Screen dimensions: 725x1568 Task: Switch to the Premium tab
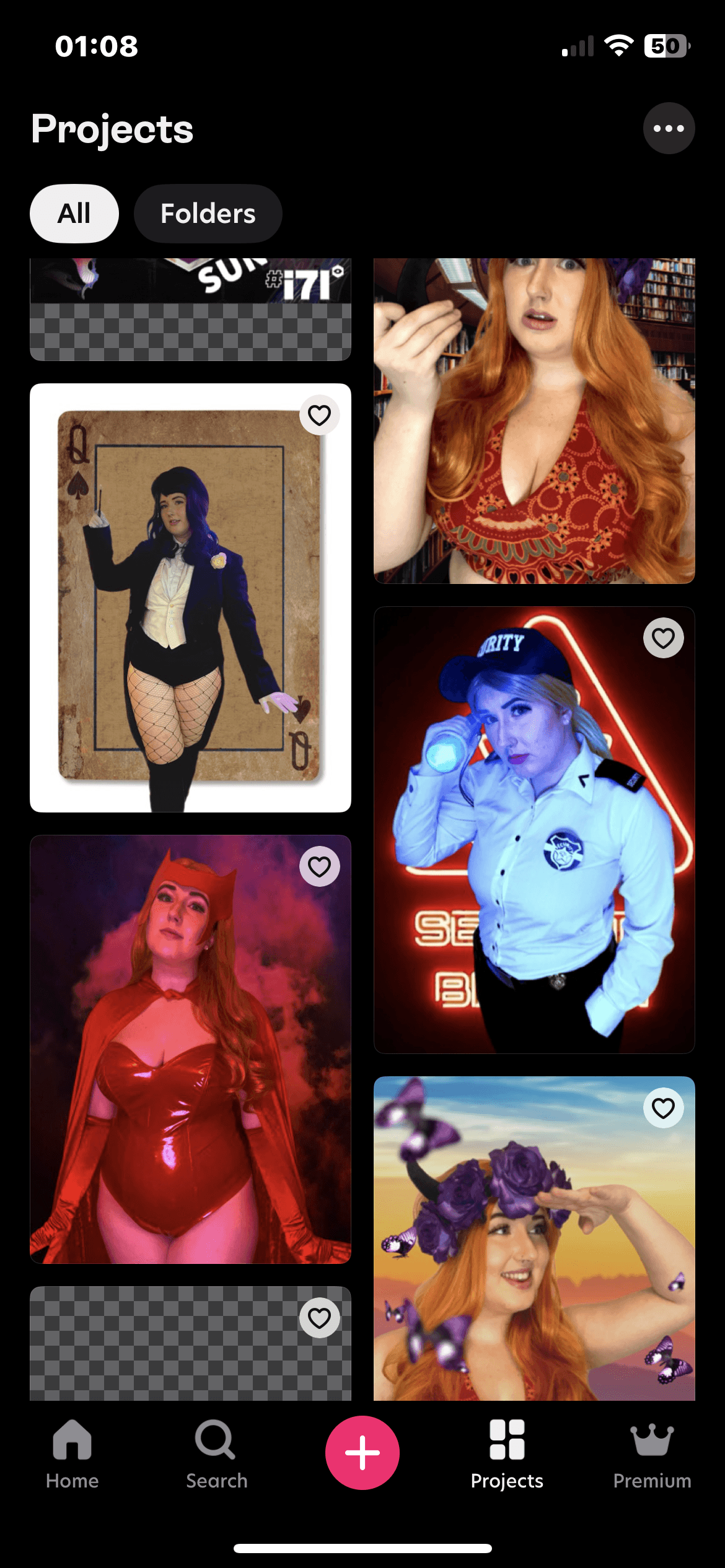pos(652,1453)
